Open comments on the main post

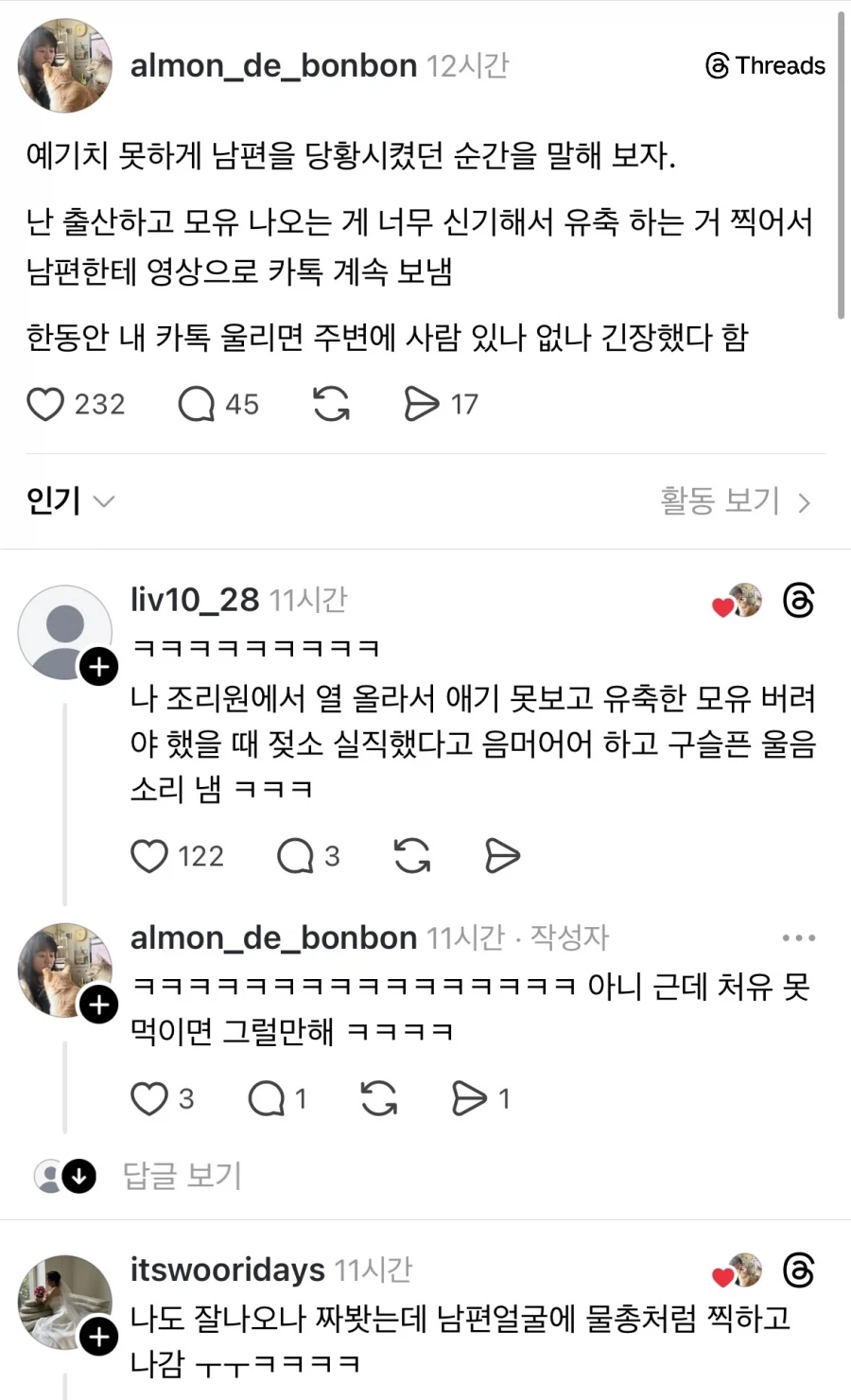click(196, 404)
